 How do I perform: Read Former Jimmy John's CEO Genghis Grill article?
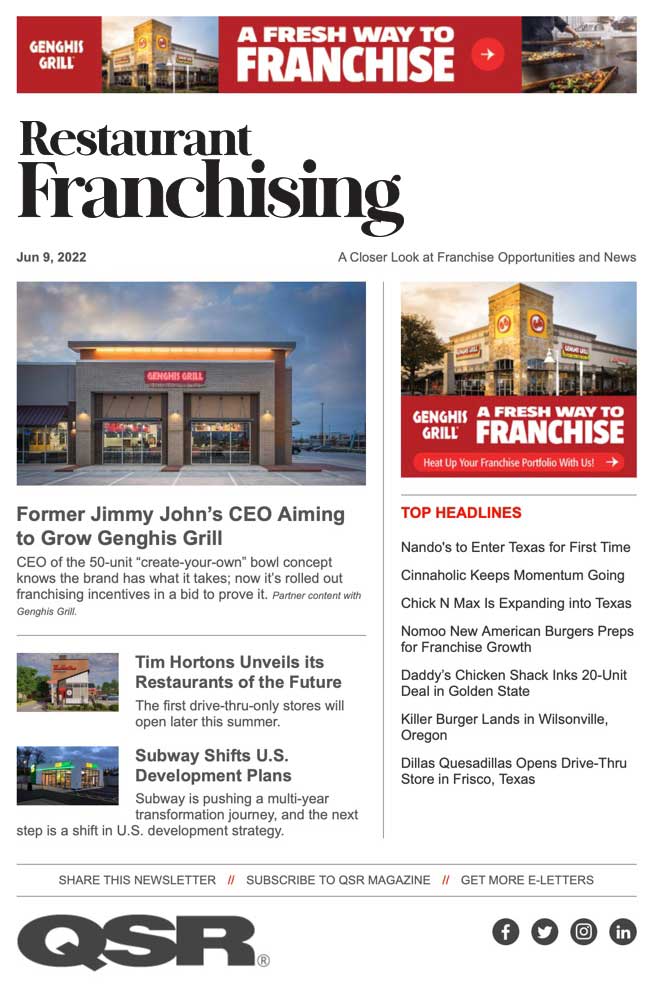coord(180,526)
